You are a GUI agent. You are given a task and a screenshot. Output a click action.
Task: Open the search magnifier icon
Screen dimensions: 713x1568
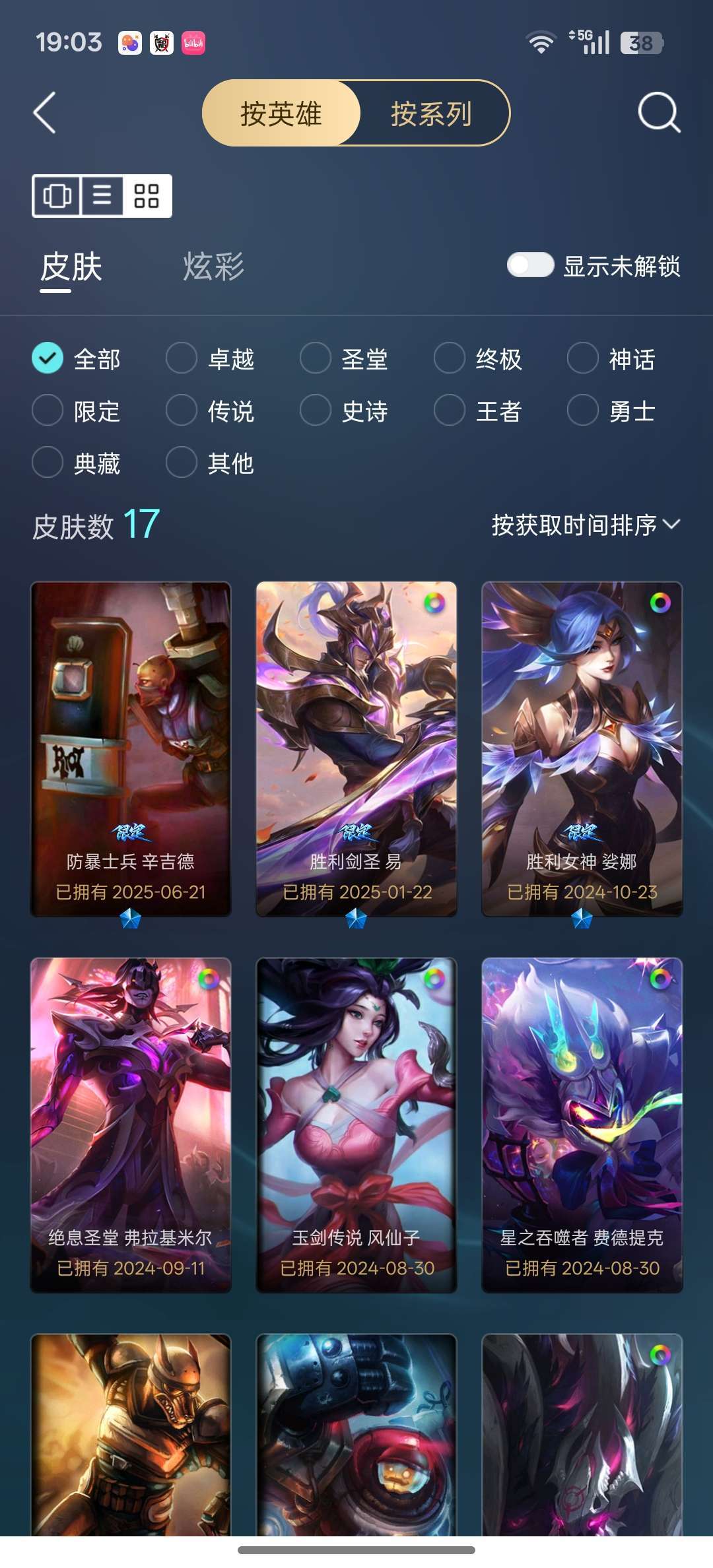click(658, 112)
